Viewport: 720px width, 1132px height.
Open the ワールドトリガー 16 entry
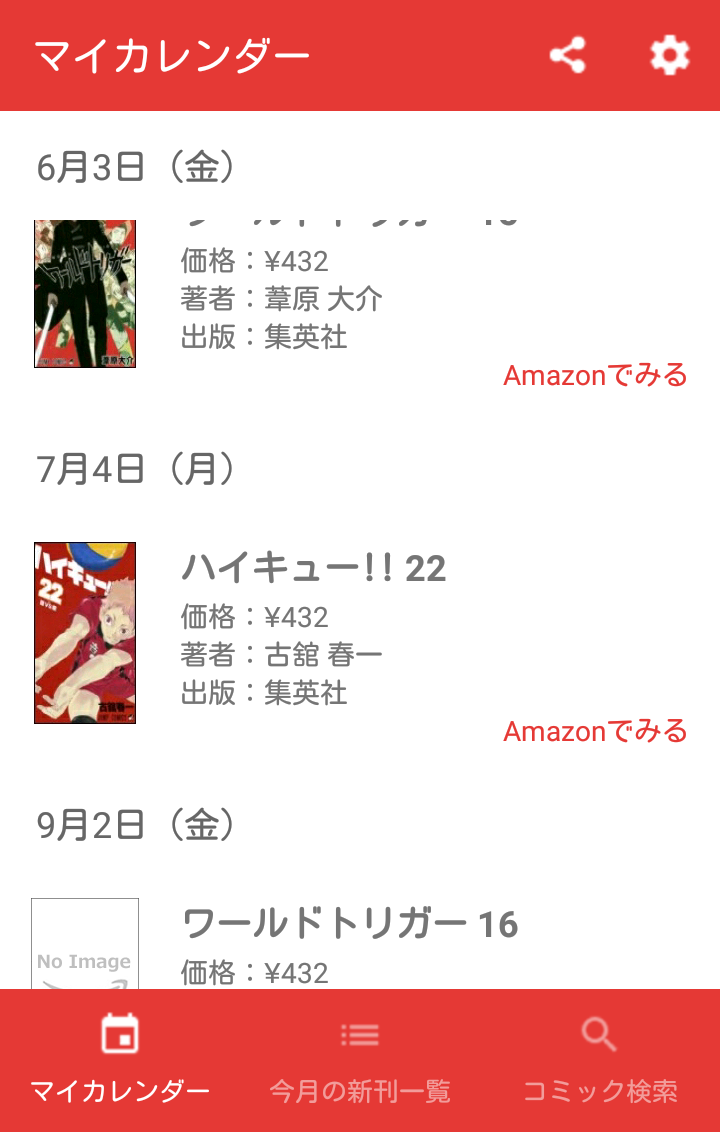[x=350, y=924]
